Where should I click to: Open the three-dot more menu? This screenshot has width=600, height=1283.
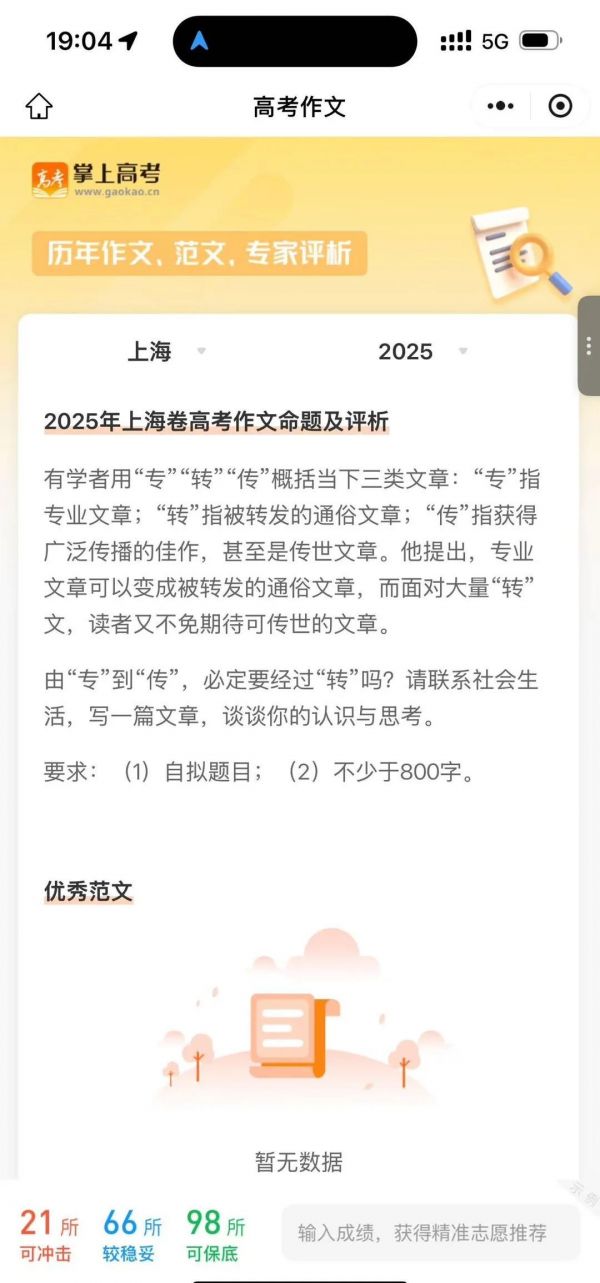pyautogui.click(x=500, y=106)
